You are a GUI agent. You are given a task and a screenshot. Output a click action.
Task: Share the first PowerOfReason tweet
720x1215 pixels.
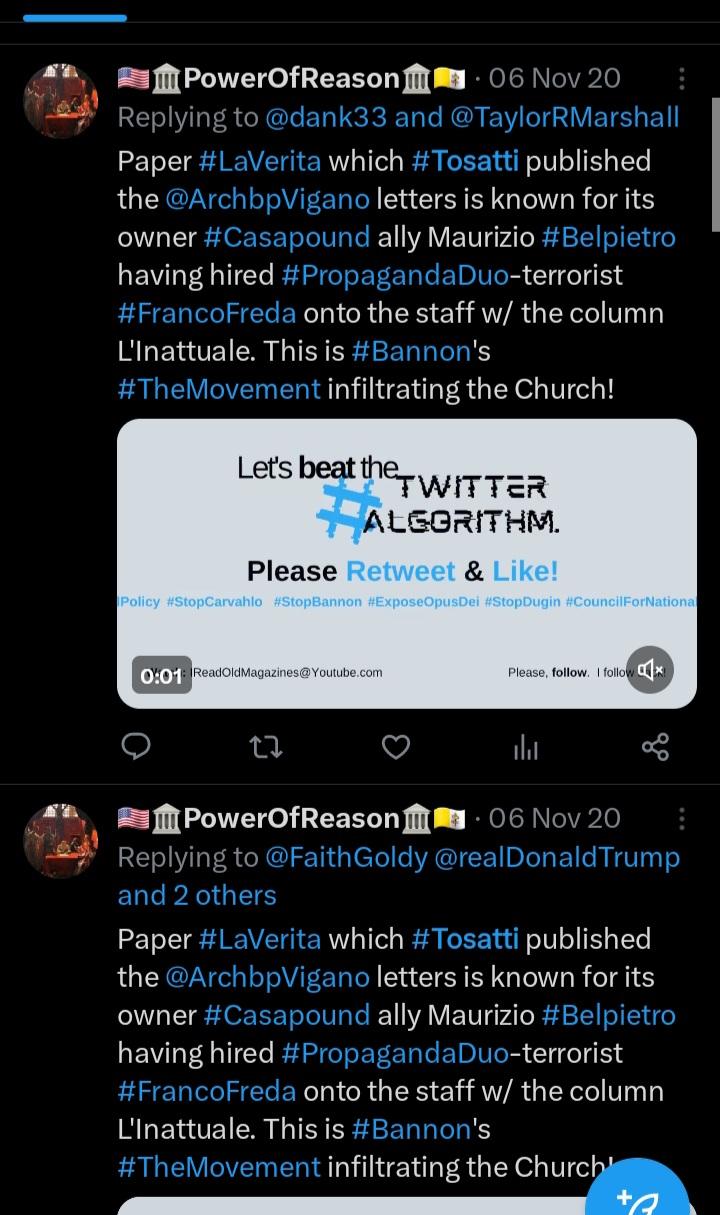click(x=655, y=746)
